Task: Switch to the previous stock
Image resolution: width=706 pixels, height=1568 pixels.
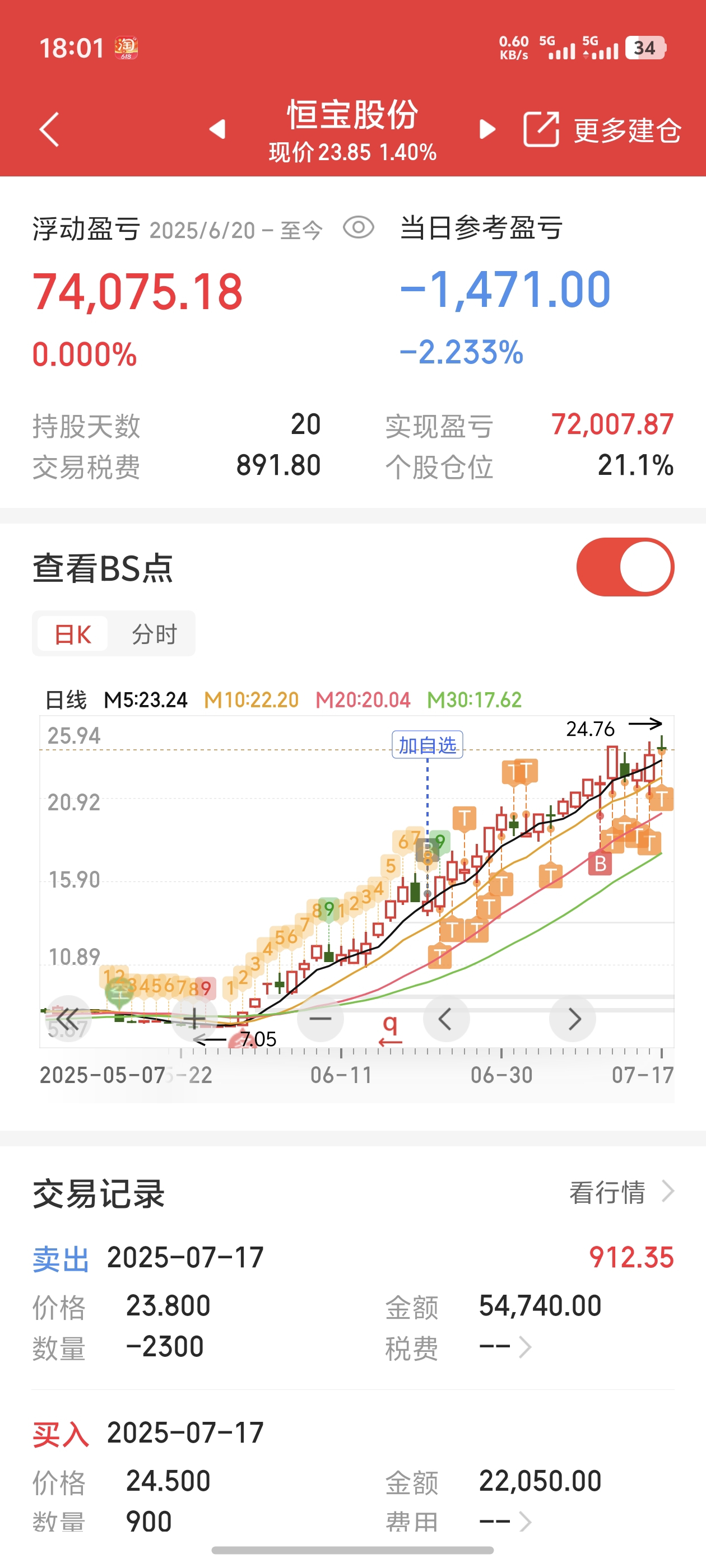Action: 217,129
